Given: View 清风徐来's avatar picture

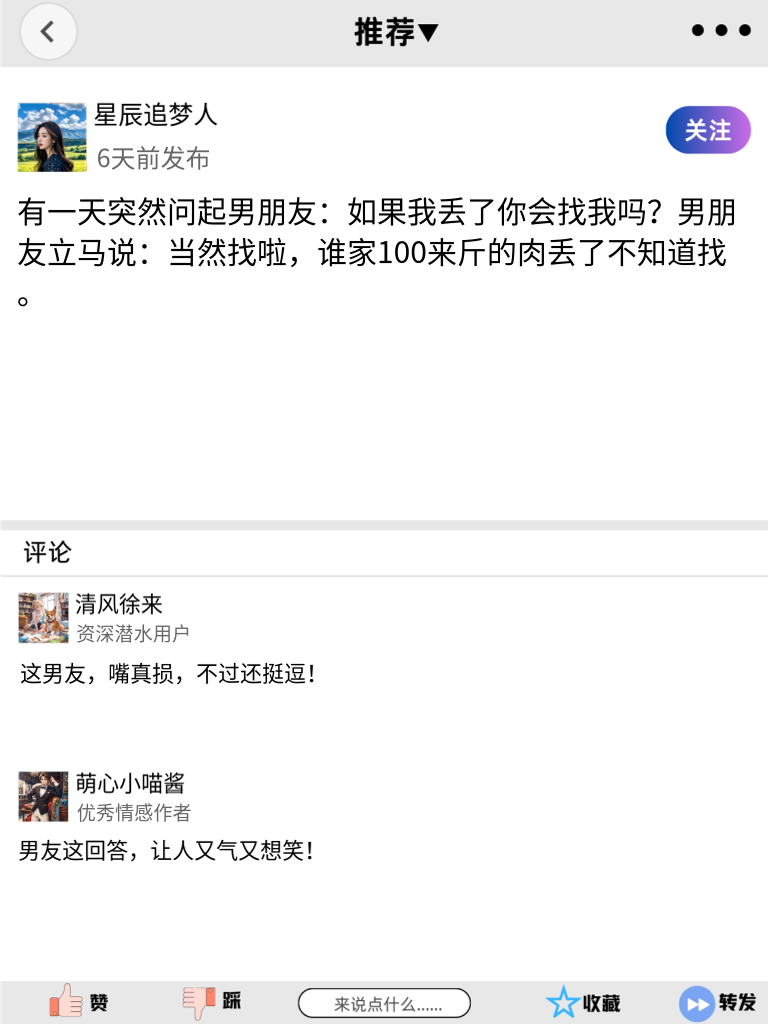Looking at the screenshot, I should 43,618.
